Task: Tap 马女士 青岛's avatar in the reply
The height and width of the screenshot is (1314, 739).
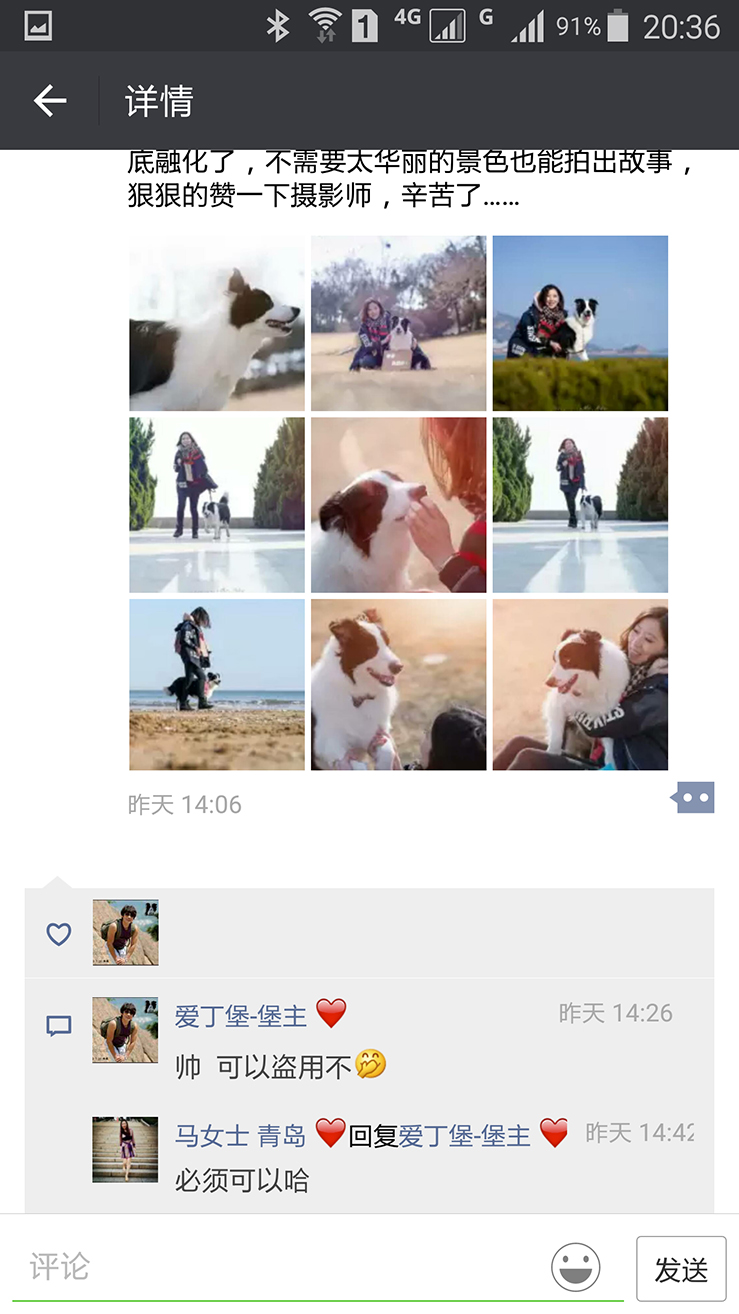Action: [x=125, y=1150]
